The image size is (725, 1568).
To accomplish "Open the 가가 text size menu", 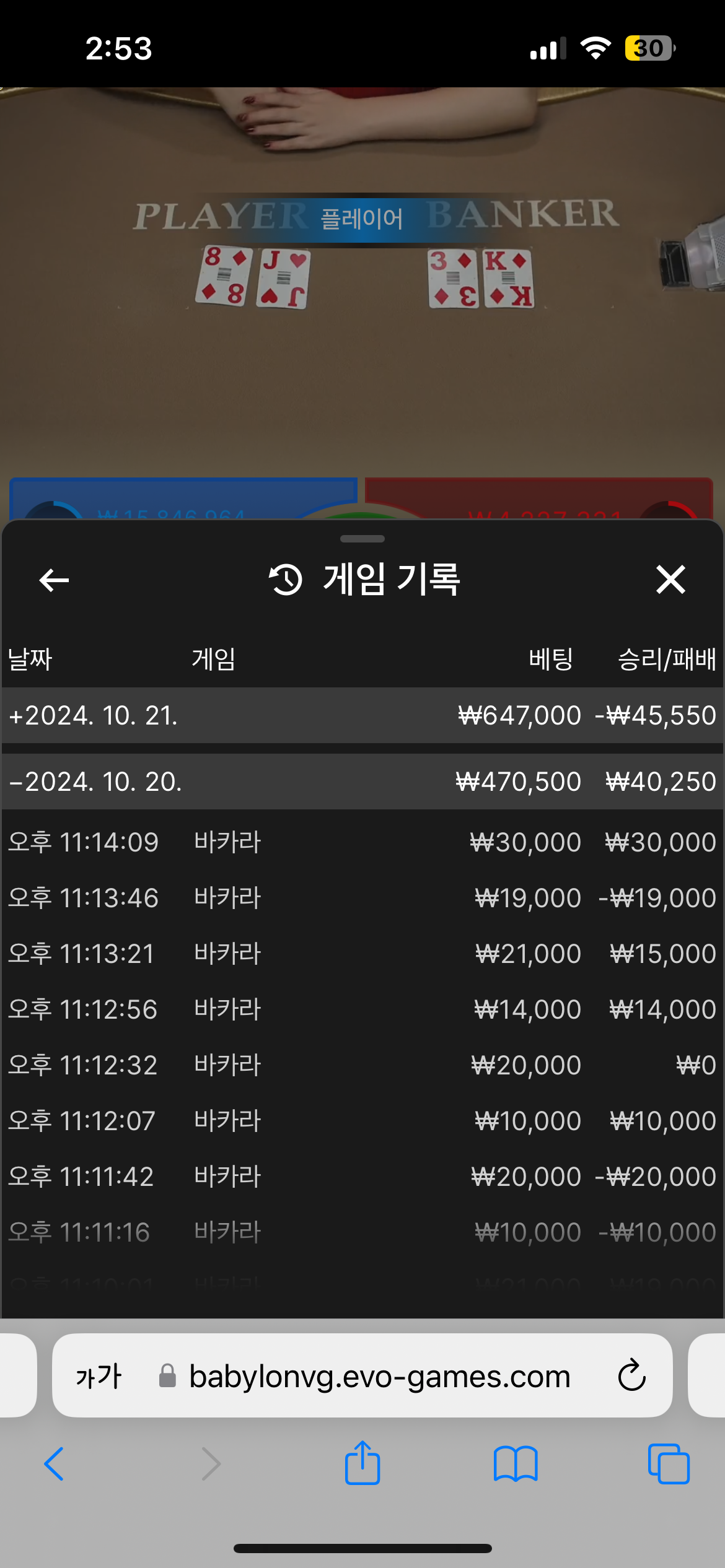I will 98,1377.
